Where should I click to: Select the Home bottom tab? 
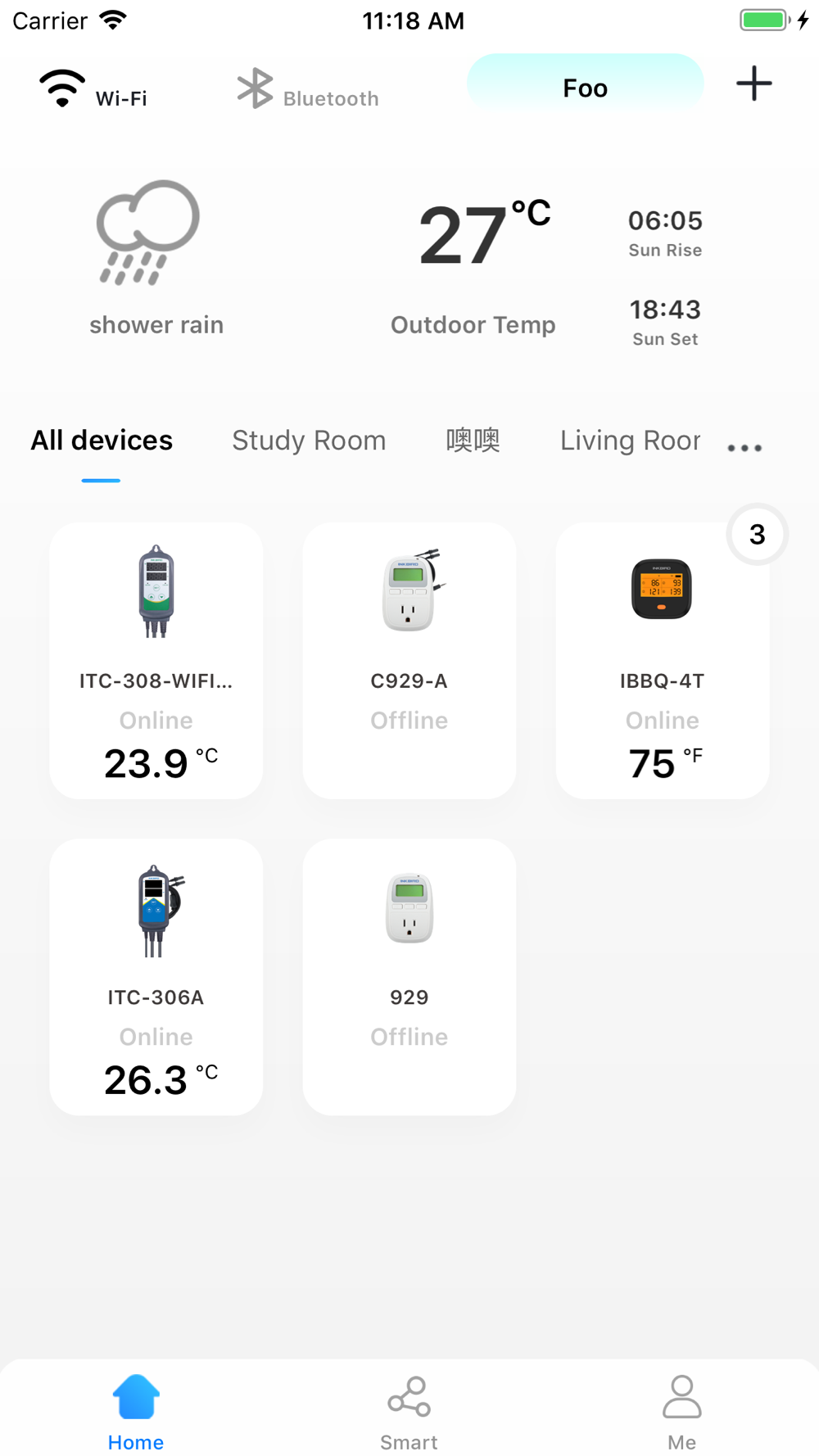click(136, 1412)
